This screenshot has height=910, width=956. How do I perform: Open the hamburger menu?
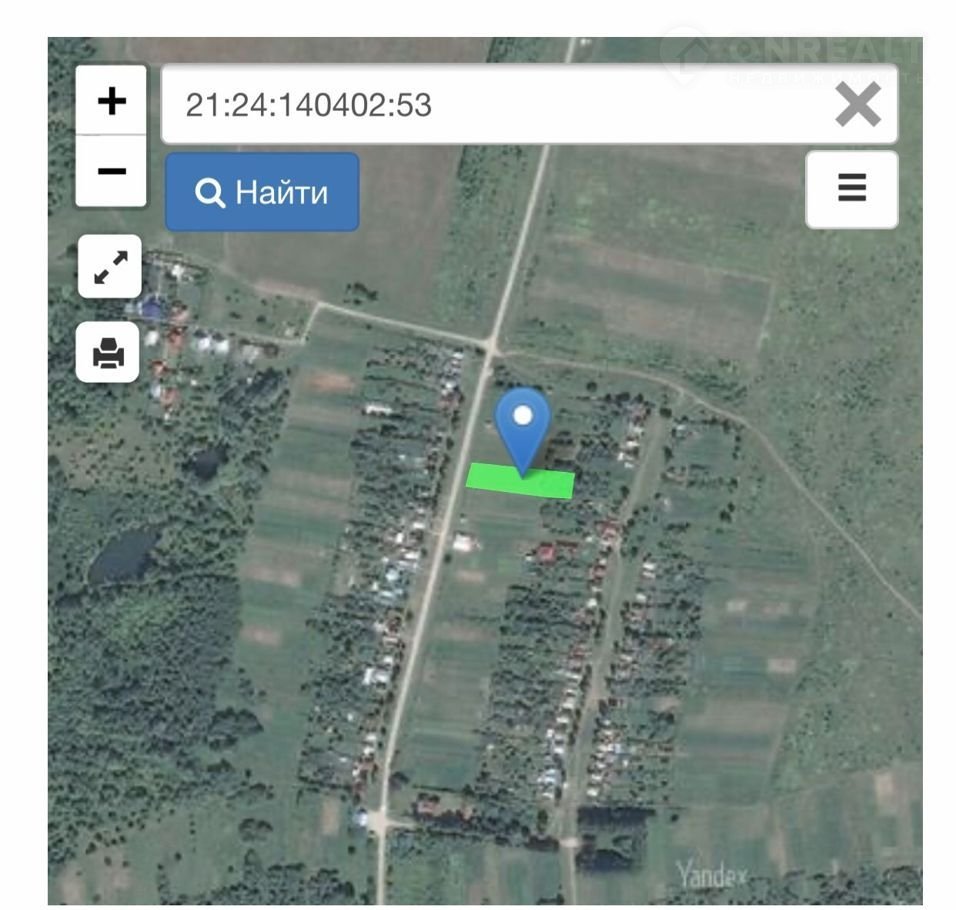point(852,189)
